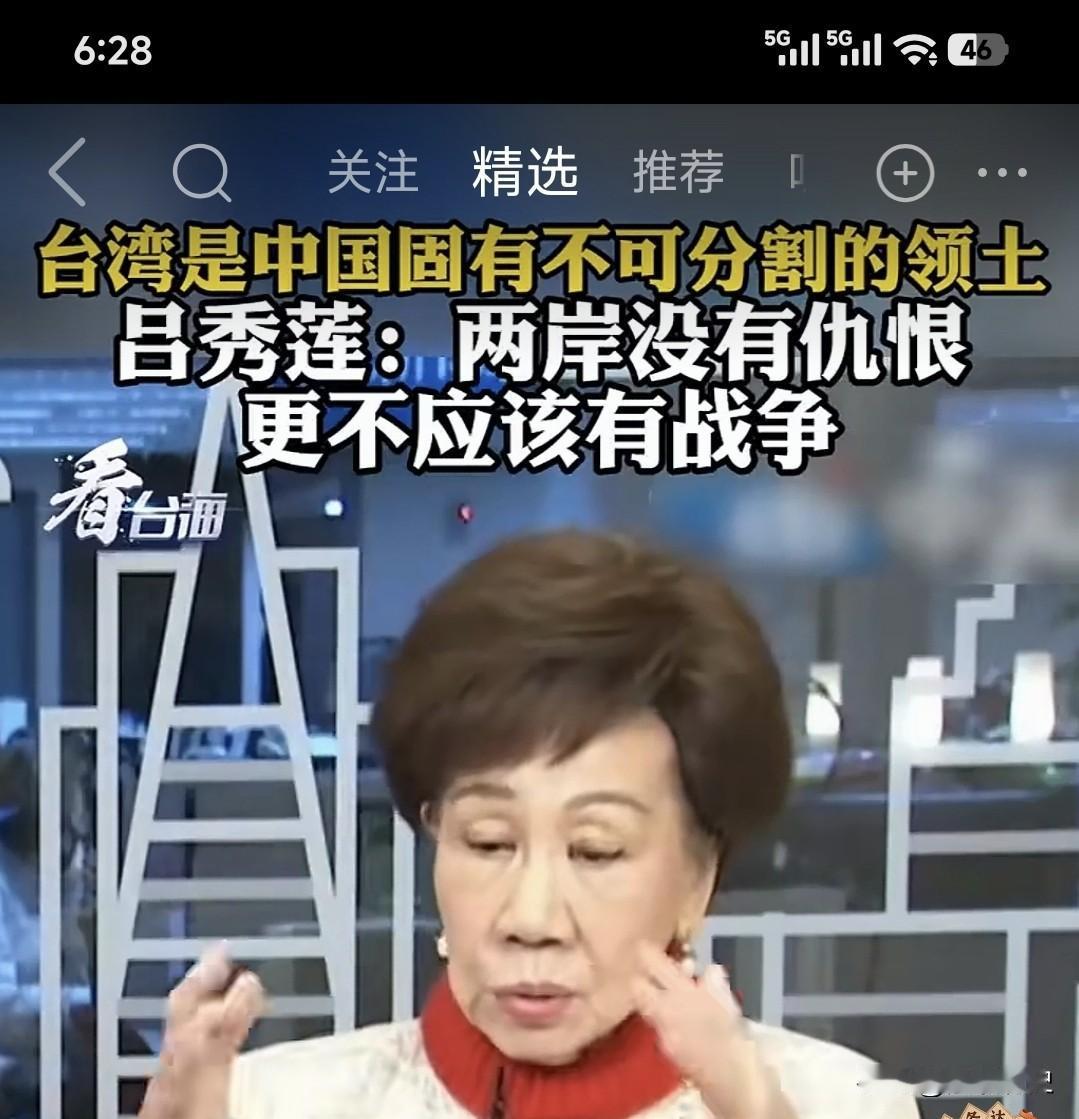This screenshot has width=1079, height=1119.
Task: Tap the yellow 台湾是中国固有不可分割的领土 caption
Action: pos(540,257)
